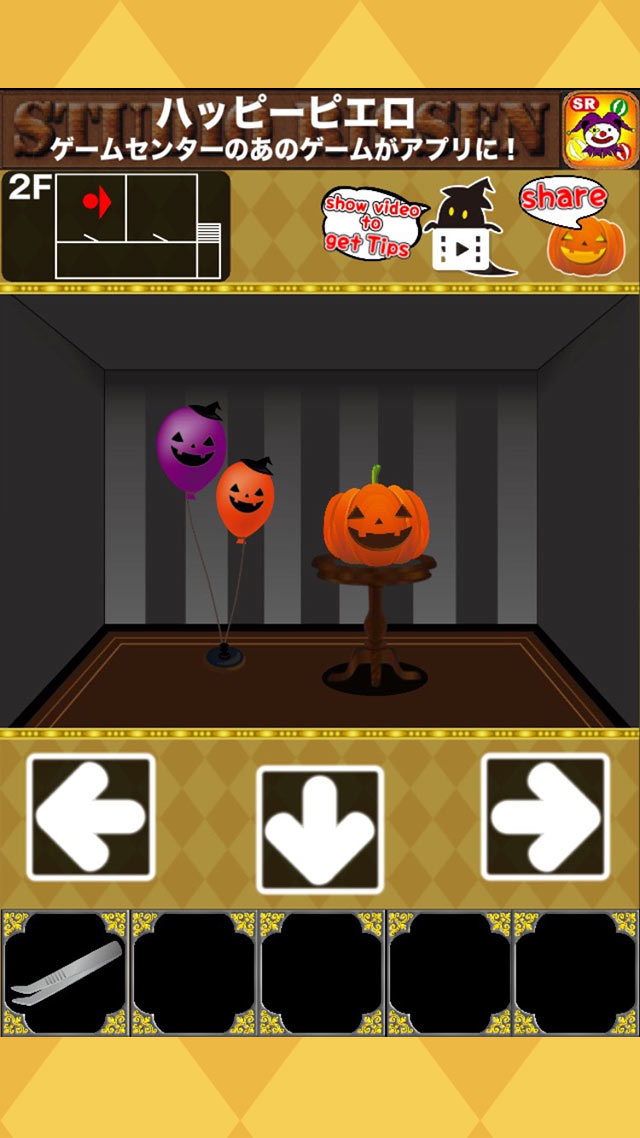Tap the purple Halloween balloon
Viewport: 640px width, 1138px height.
191,449
